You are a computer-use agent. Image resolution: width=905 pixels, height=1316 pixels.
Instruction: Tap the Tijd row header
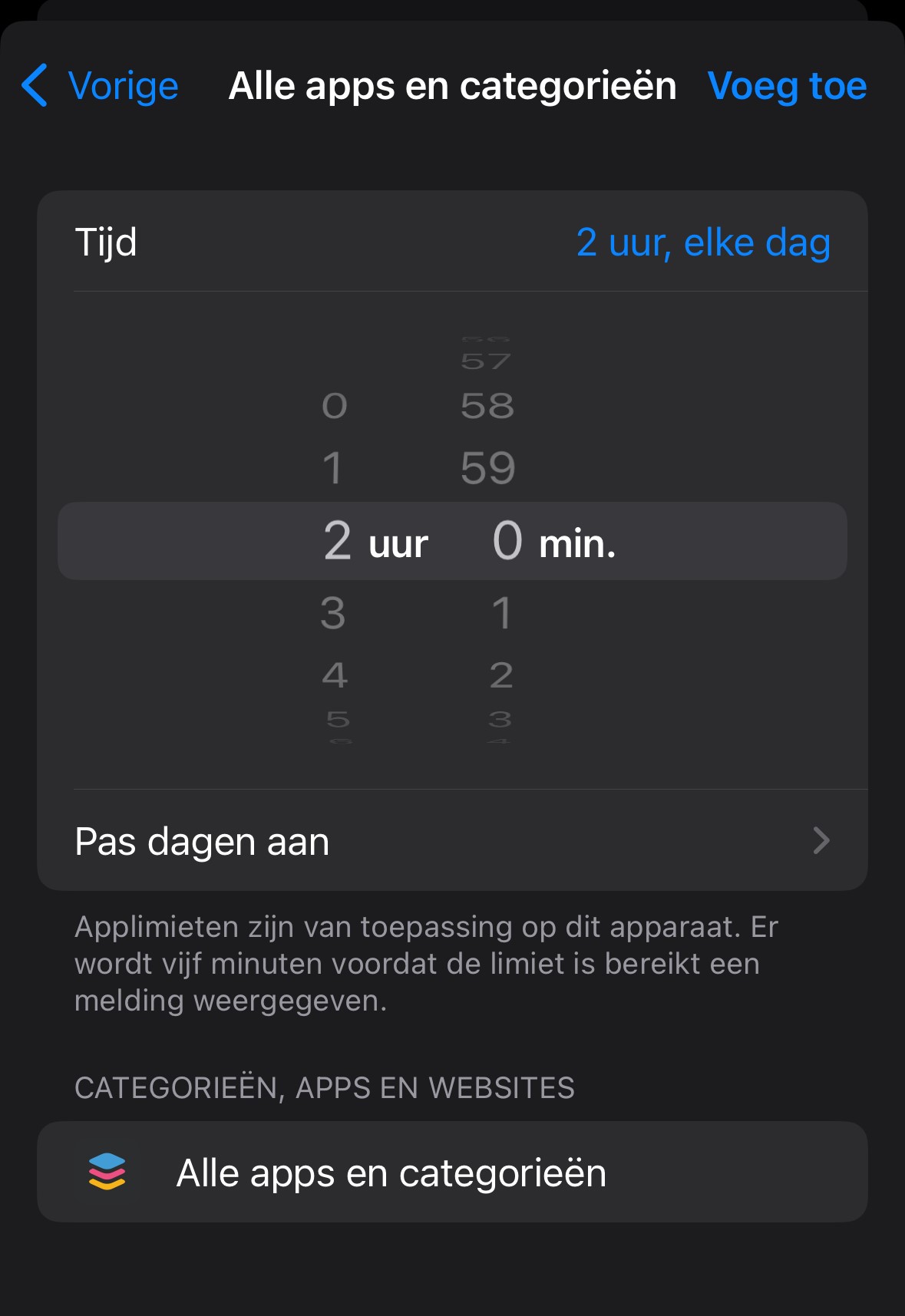[105, 243]
